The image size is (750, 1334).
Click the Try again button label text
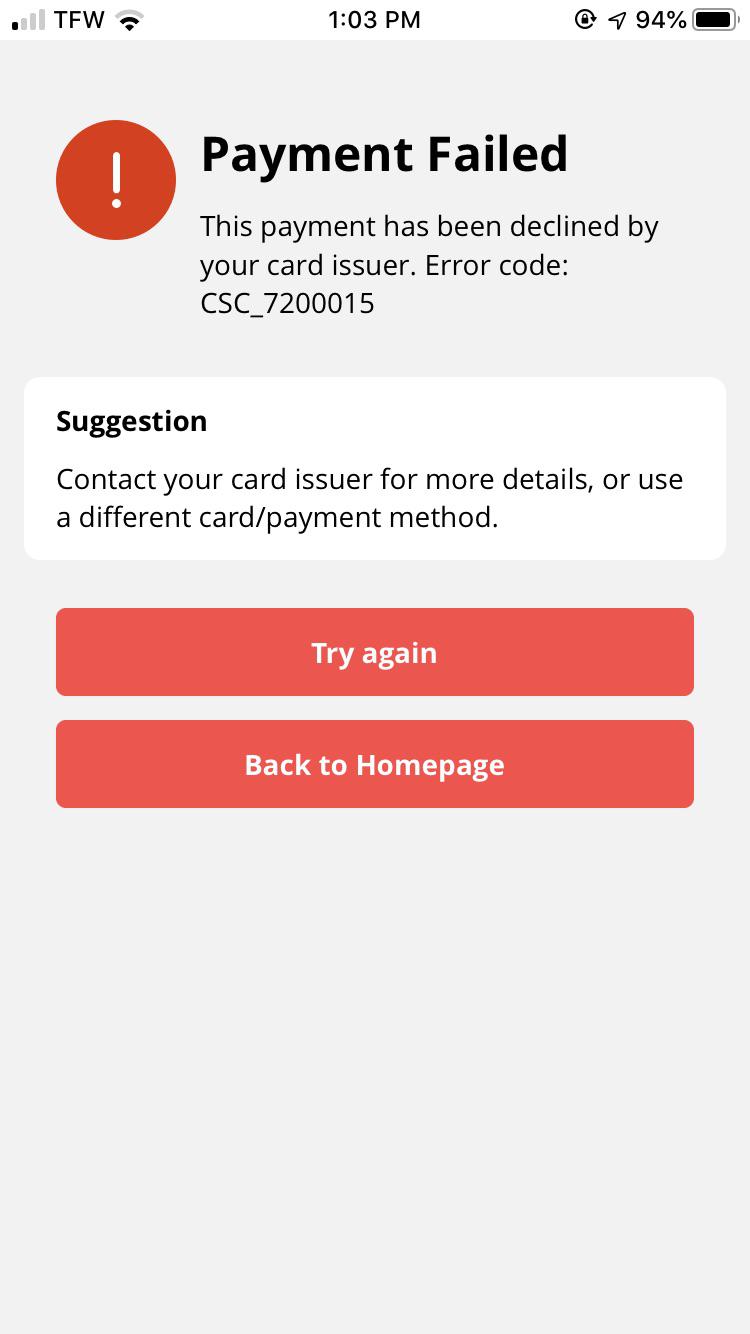pyautogui.click(x=375, y=652)
